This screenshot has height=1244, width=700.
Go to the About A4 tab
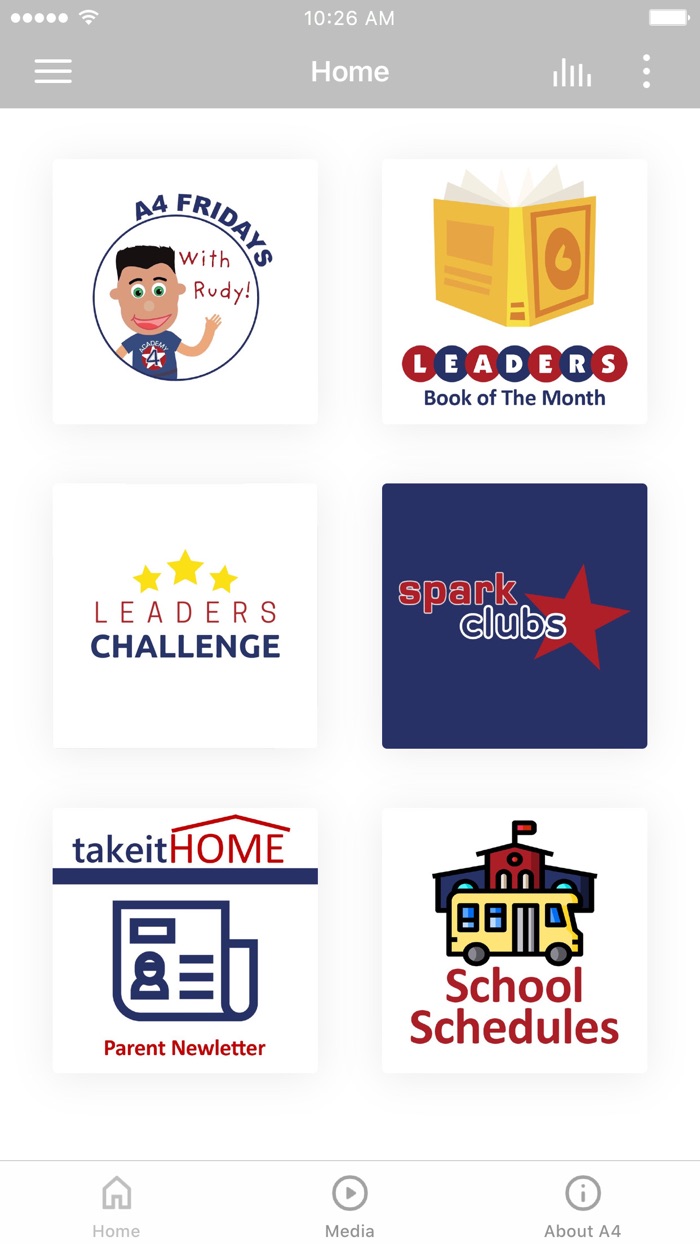coord(583,1207)
